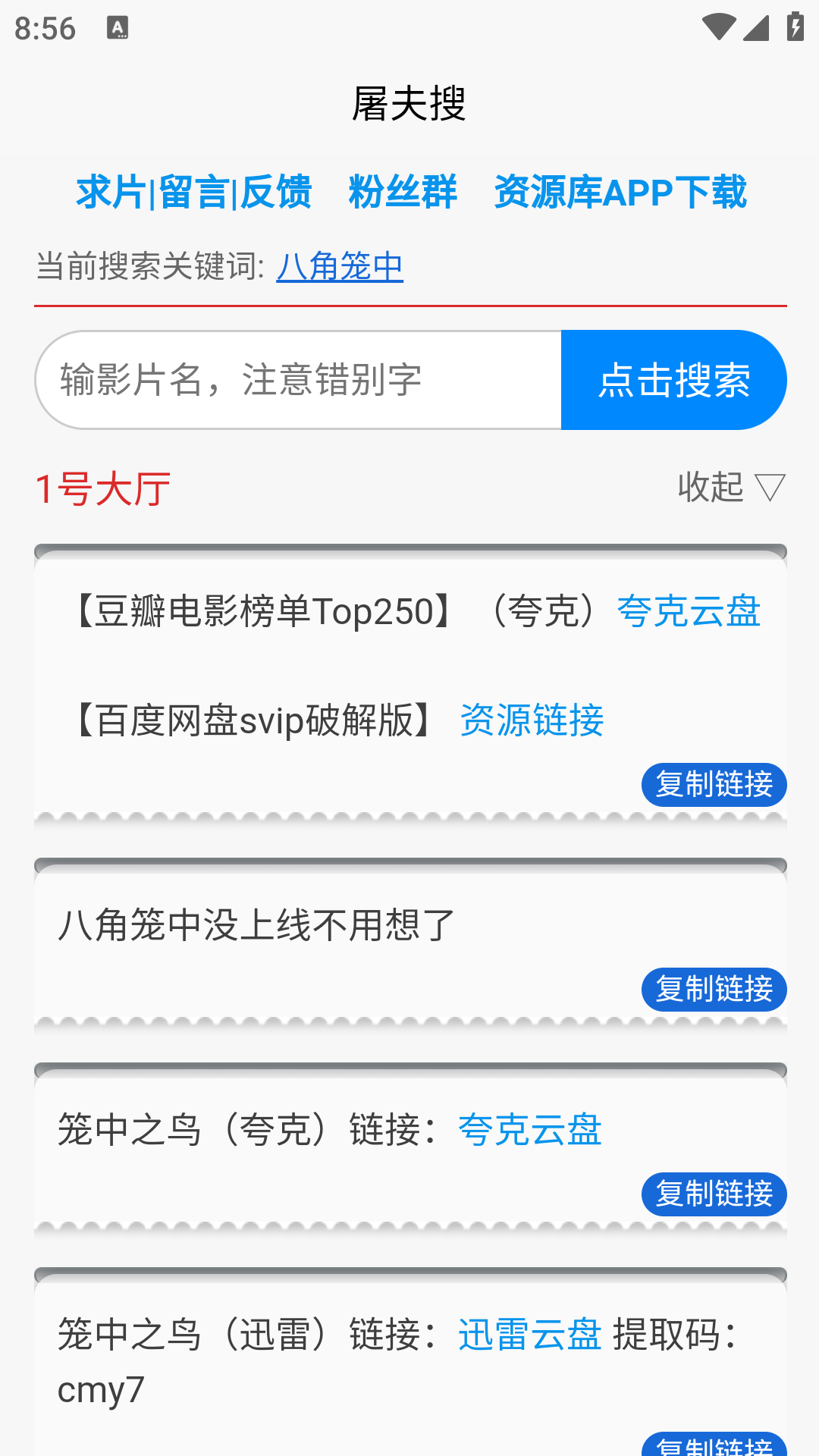Tap the 点击搜索 button
The height and width of the screenshot is (1456, 819).
673,380
